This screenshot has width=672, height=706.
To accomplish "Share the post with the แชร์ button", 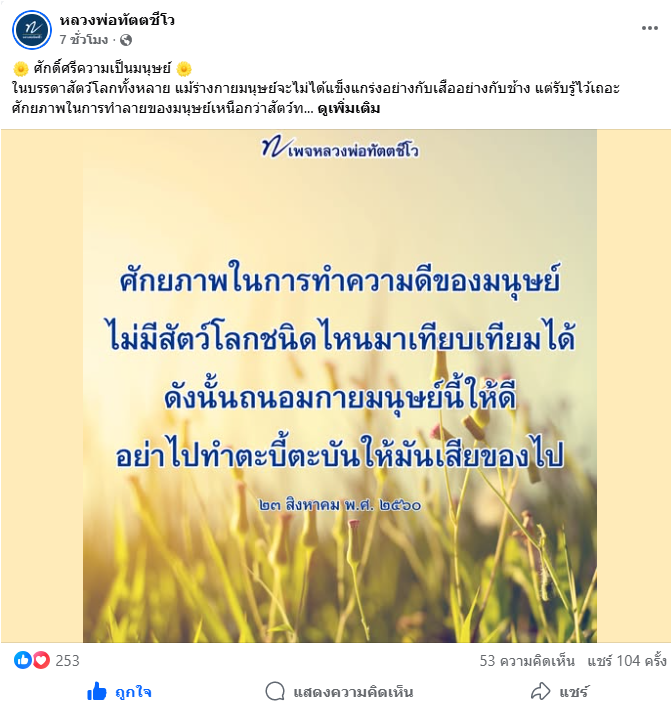I will point(560,691).
